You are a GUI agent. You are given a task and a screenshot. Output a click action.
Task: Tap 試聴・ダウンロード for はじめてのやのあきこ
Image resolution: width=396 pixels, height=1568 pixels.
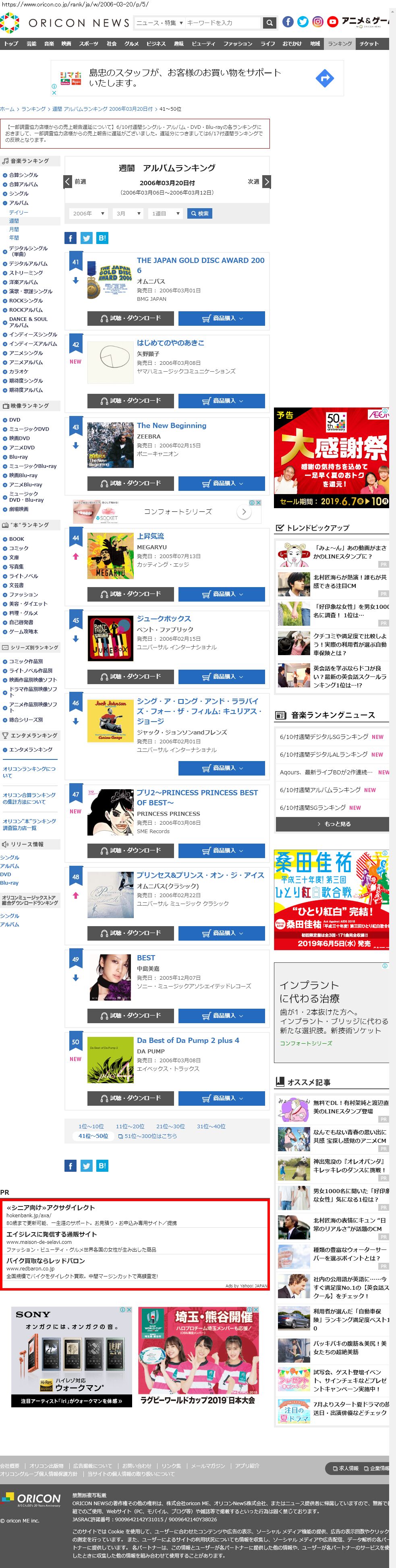[x=131, y=401]
